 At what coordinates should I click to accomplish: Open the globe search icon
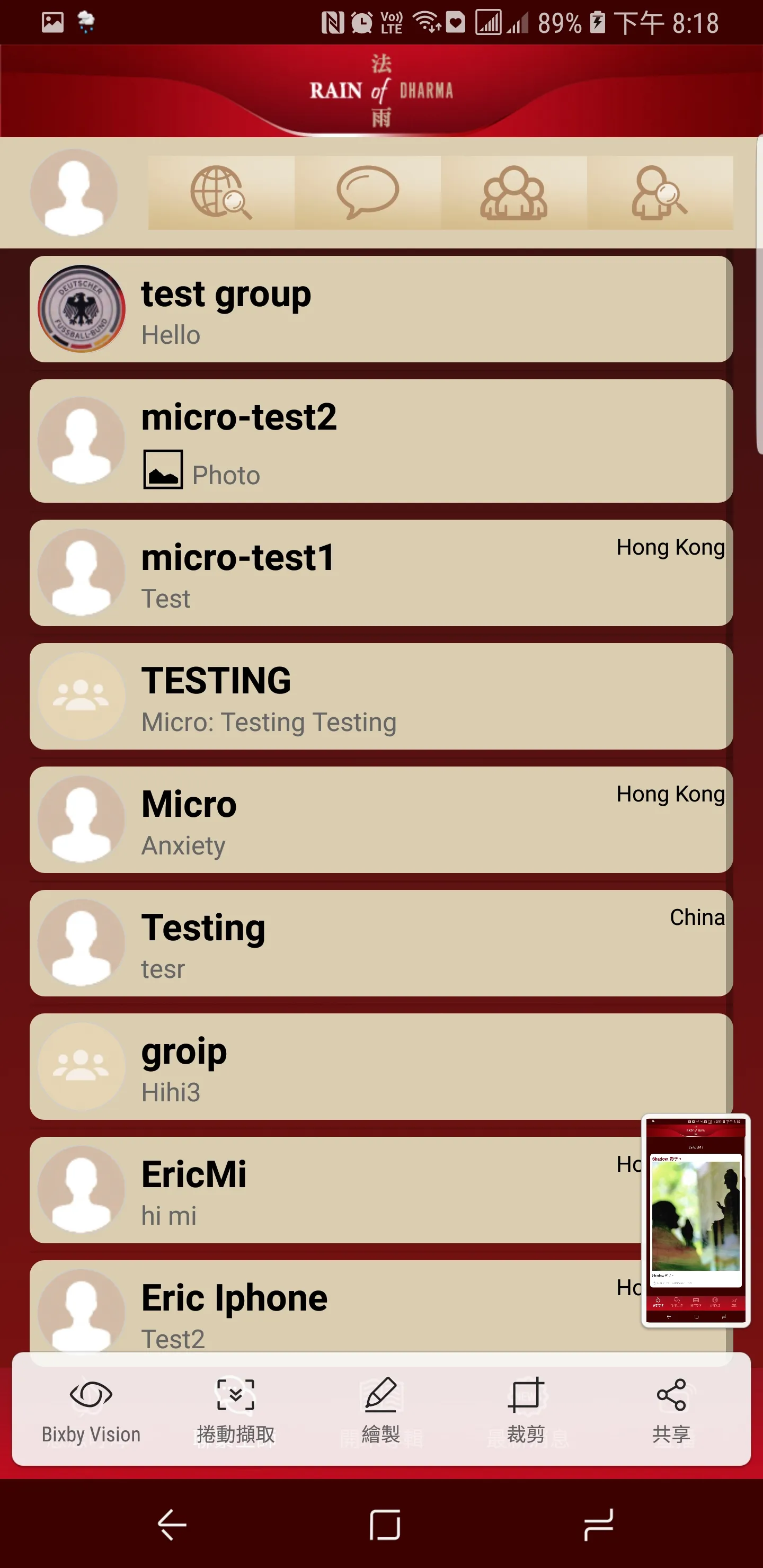221,192
